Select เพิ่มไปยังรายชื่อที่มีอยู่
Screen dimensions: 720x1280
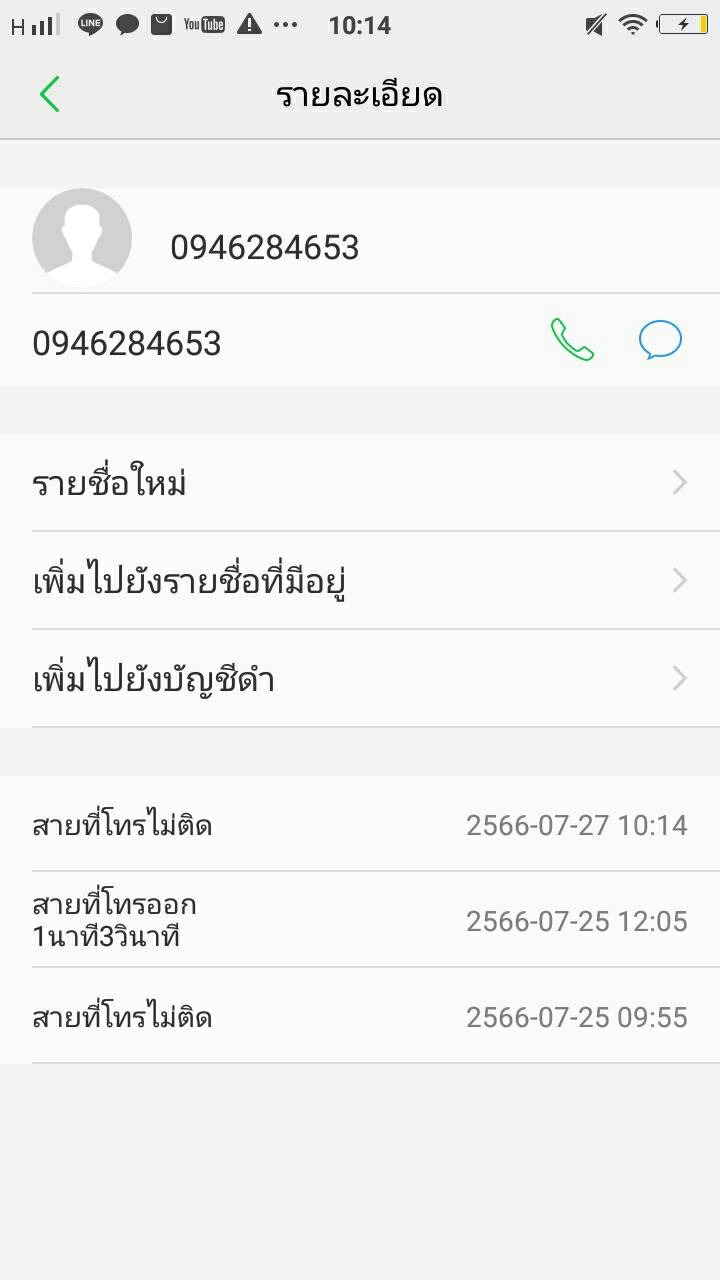[x=360, y=580]
